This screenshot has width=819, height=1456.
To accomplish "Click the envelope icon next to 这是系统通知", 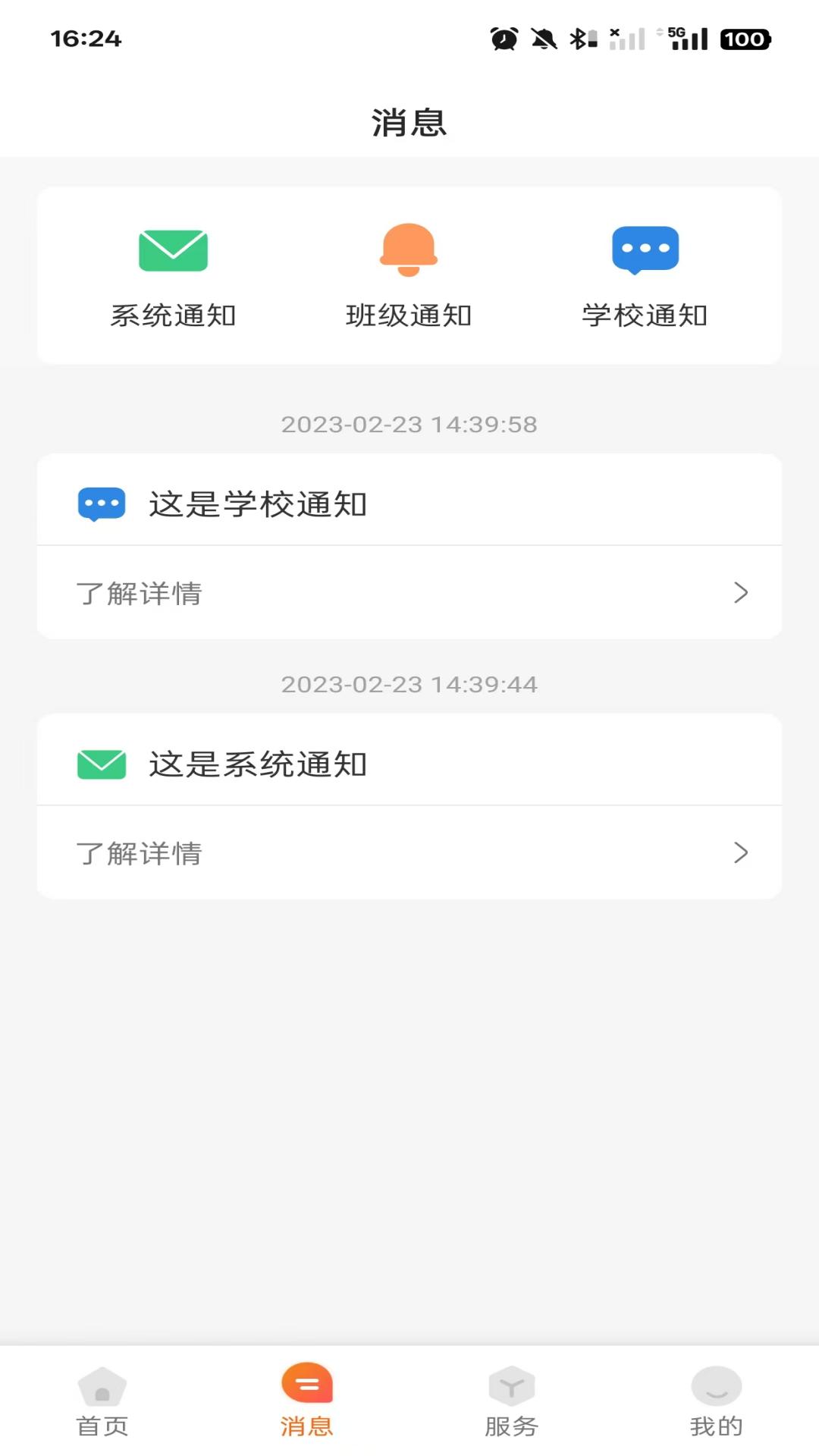I will tap(101, 764).
